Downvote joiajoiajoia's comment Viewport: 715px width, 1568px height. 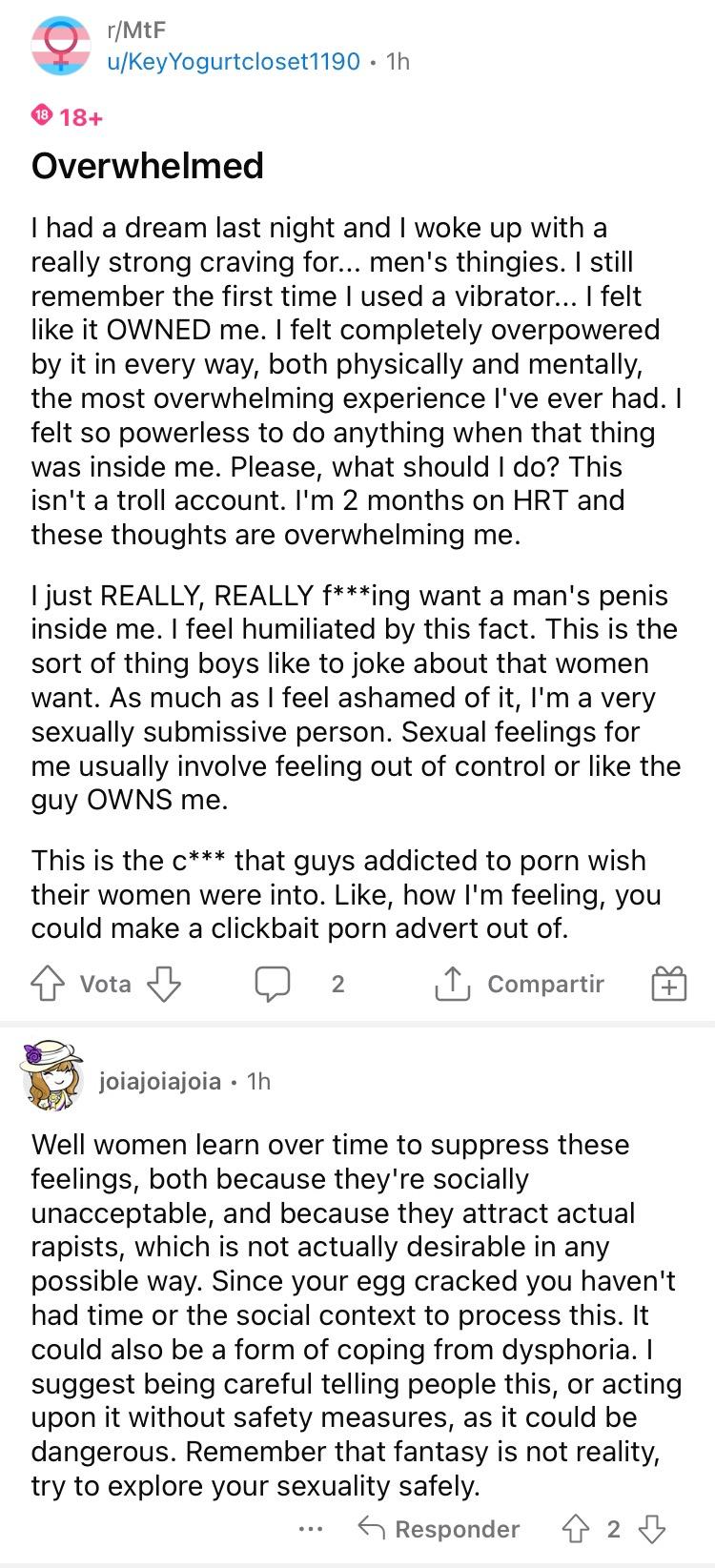(x=652, y=1530)
